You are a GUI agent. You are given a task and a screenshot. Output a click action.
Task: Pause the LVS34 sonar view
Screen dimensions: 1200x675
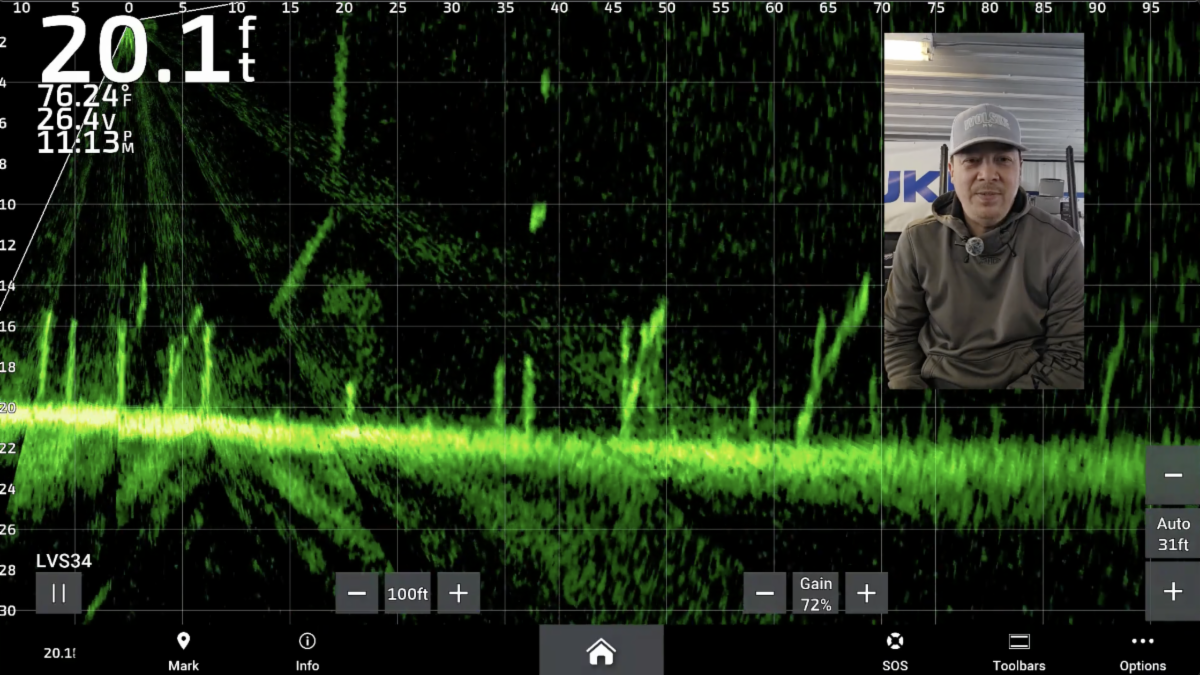(58, 593)
